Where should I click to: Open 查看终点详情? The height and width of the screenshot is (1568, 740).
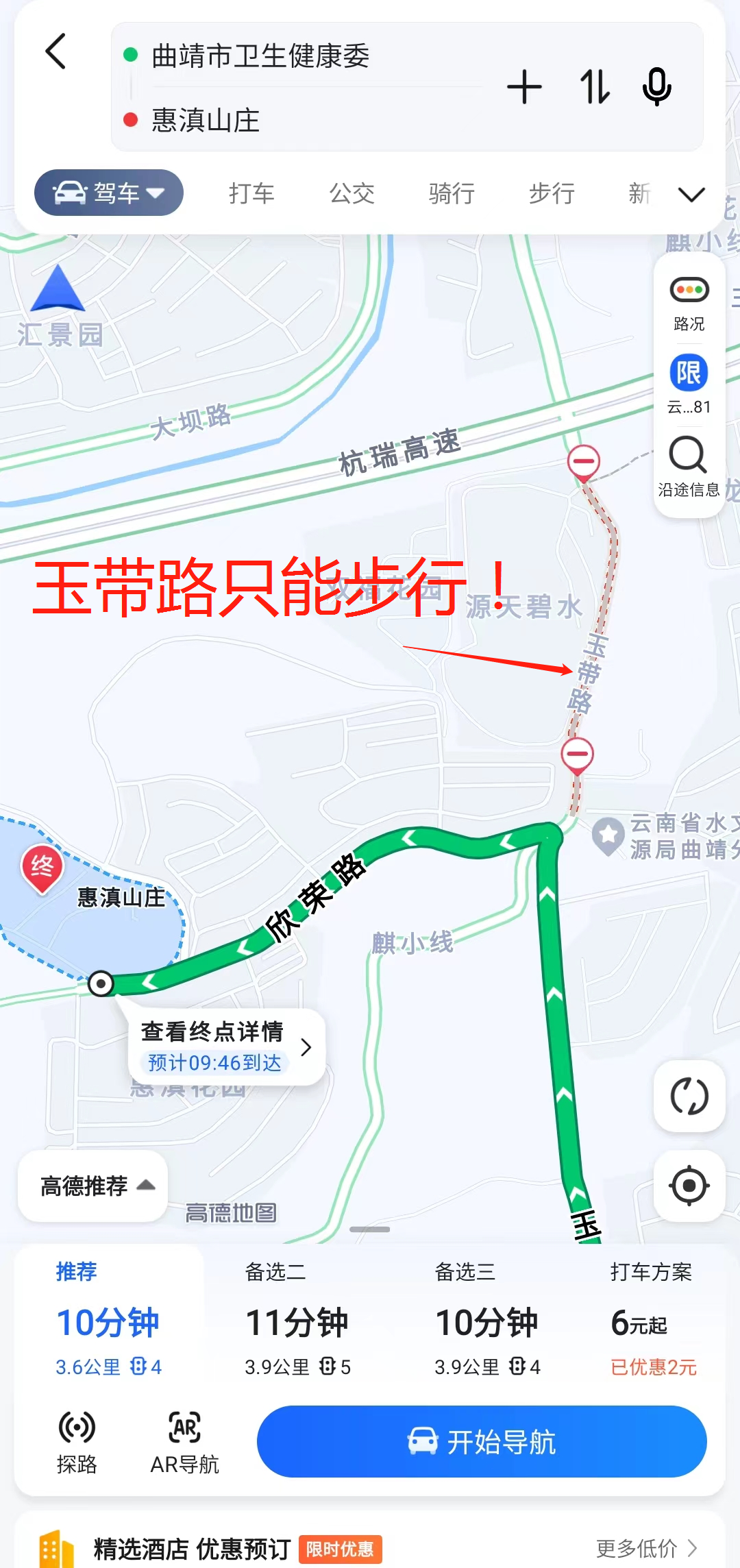(x=226, y=1046)
